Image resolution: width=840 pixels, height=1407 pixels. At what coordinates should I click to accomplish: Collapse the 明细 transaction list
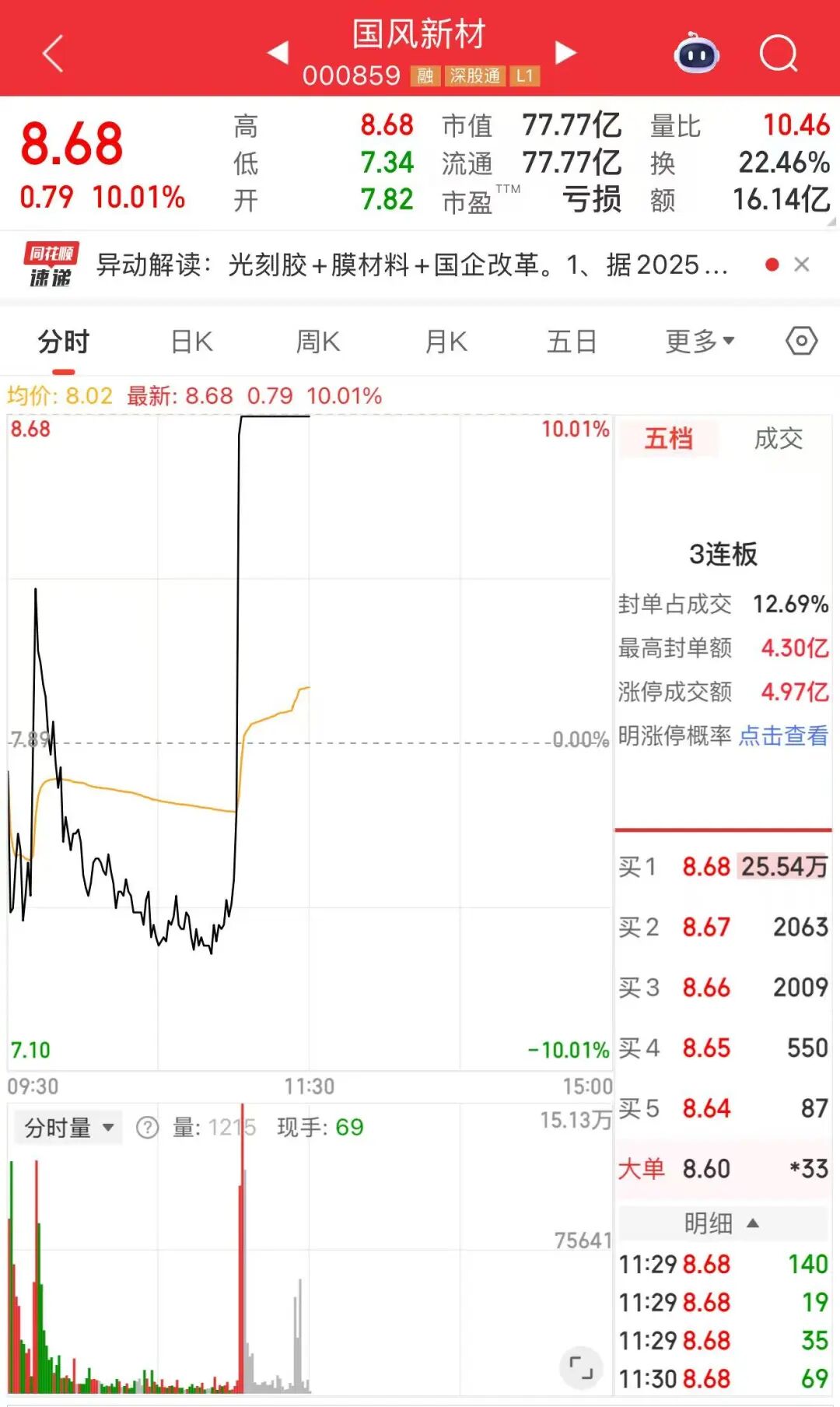[x=722, y=1223]
